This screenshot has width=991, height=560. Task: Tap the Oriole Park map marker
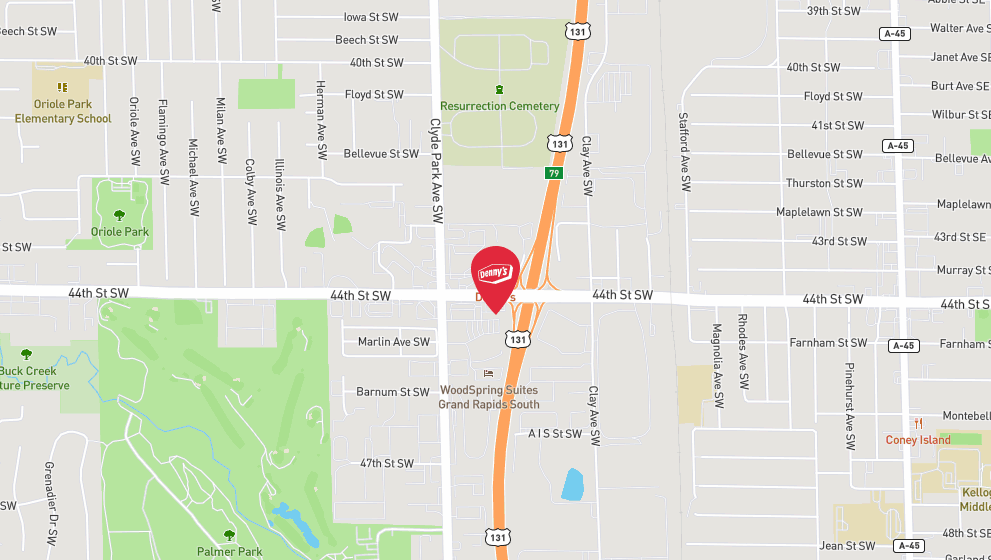point(120,215)
